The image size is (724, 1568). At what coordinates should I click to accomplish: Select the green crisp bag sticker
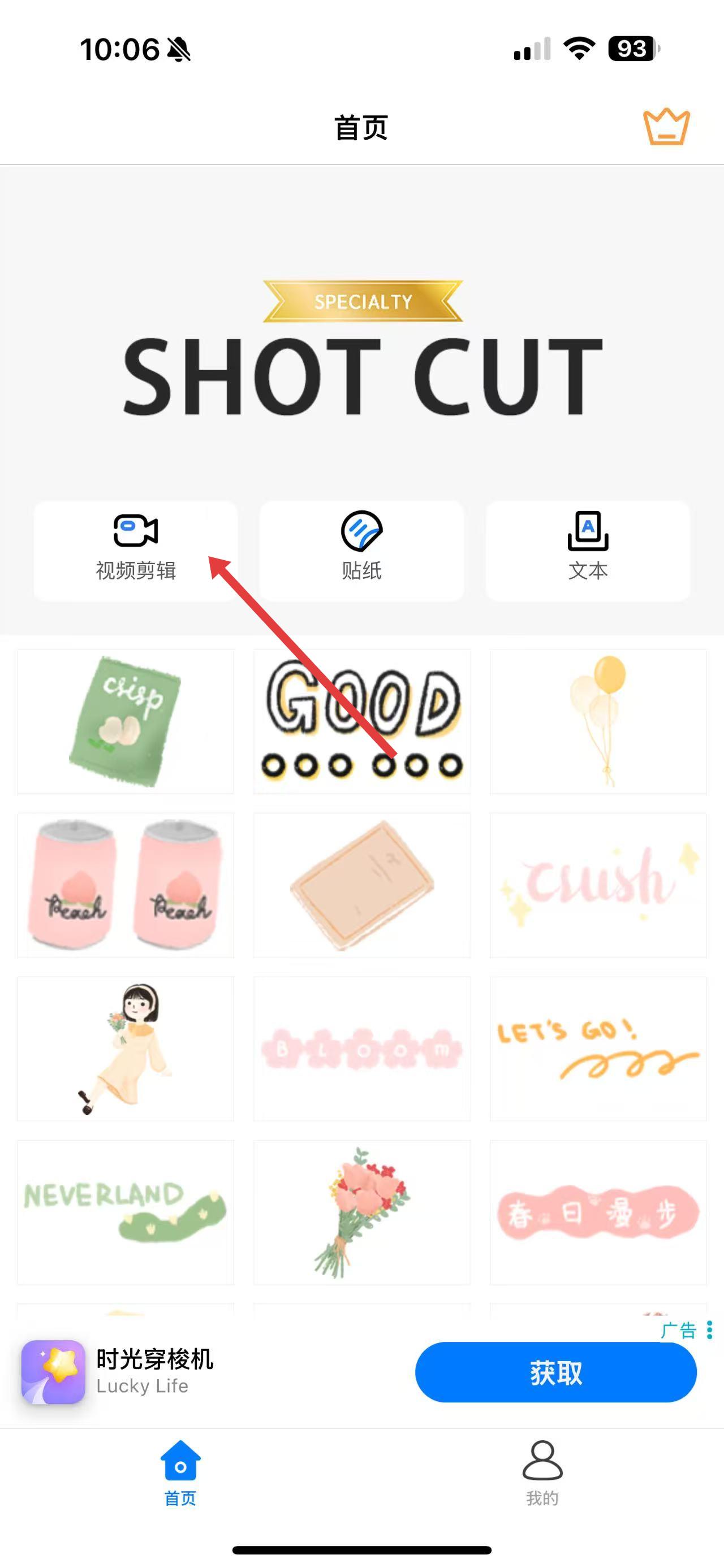[126, 721]
